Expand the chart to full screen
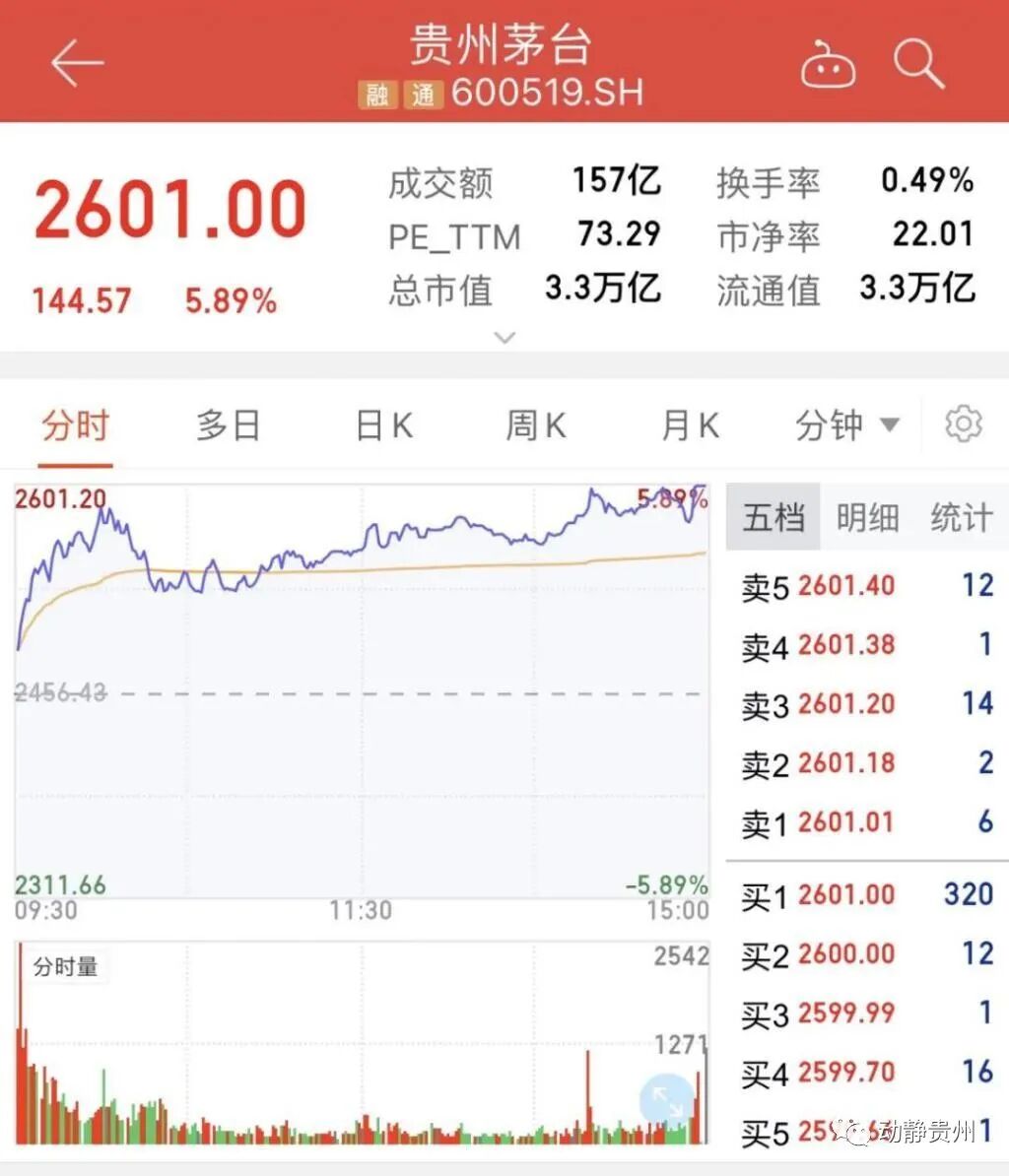 [667, 1101]
